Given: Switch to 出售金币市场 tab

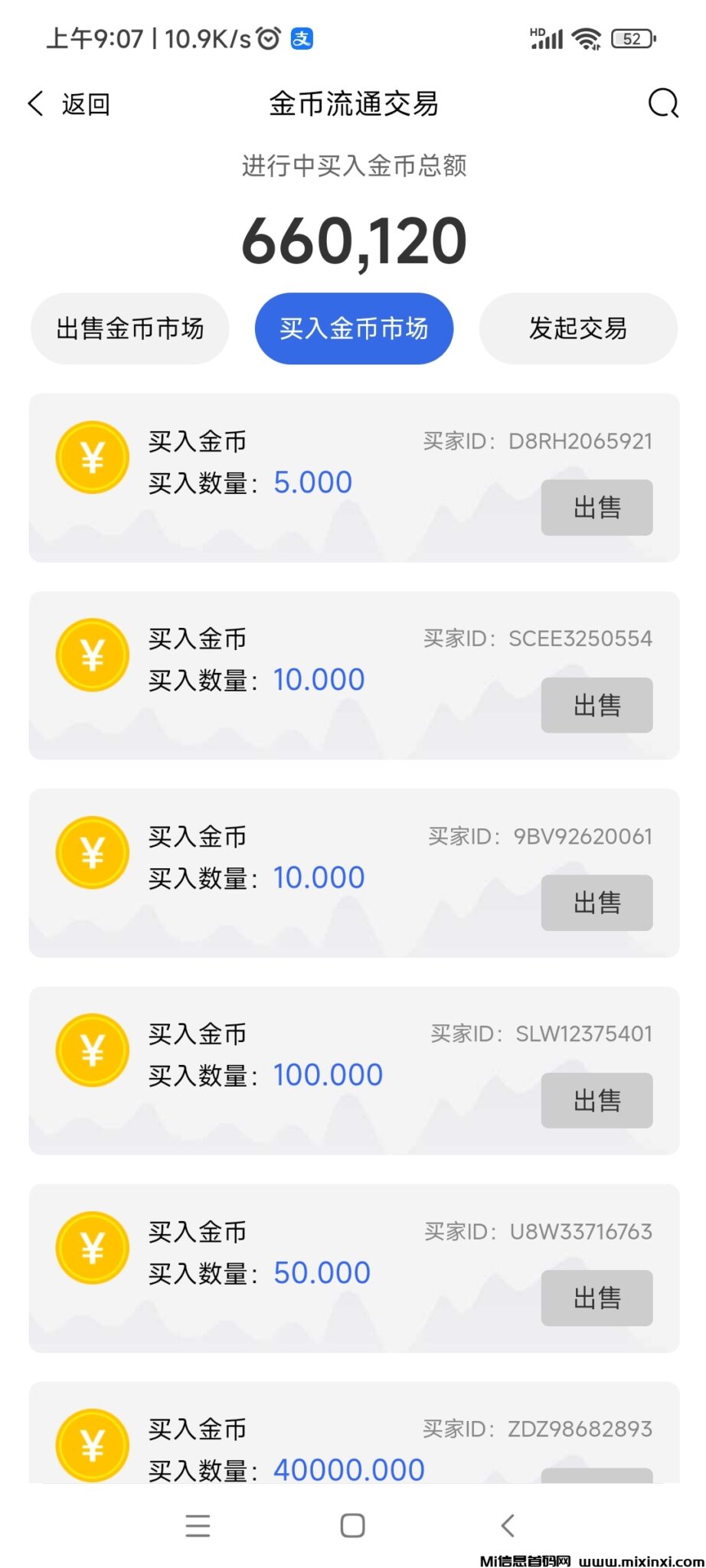Looking at the screenshot, I should coord(129,328).
